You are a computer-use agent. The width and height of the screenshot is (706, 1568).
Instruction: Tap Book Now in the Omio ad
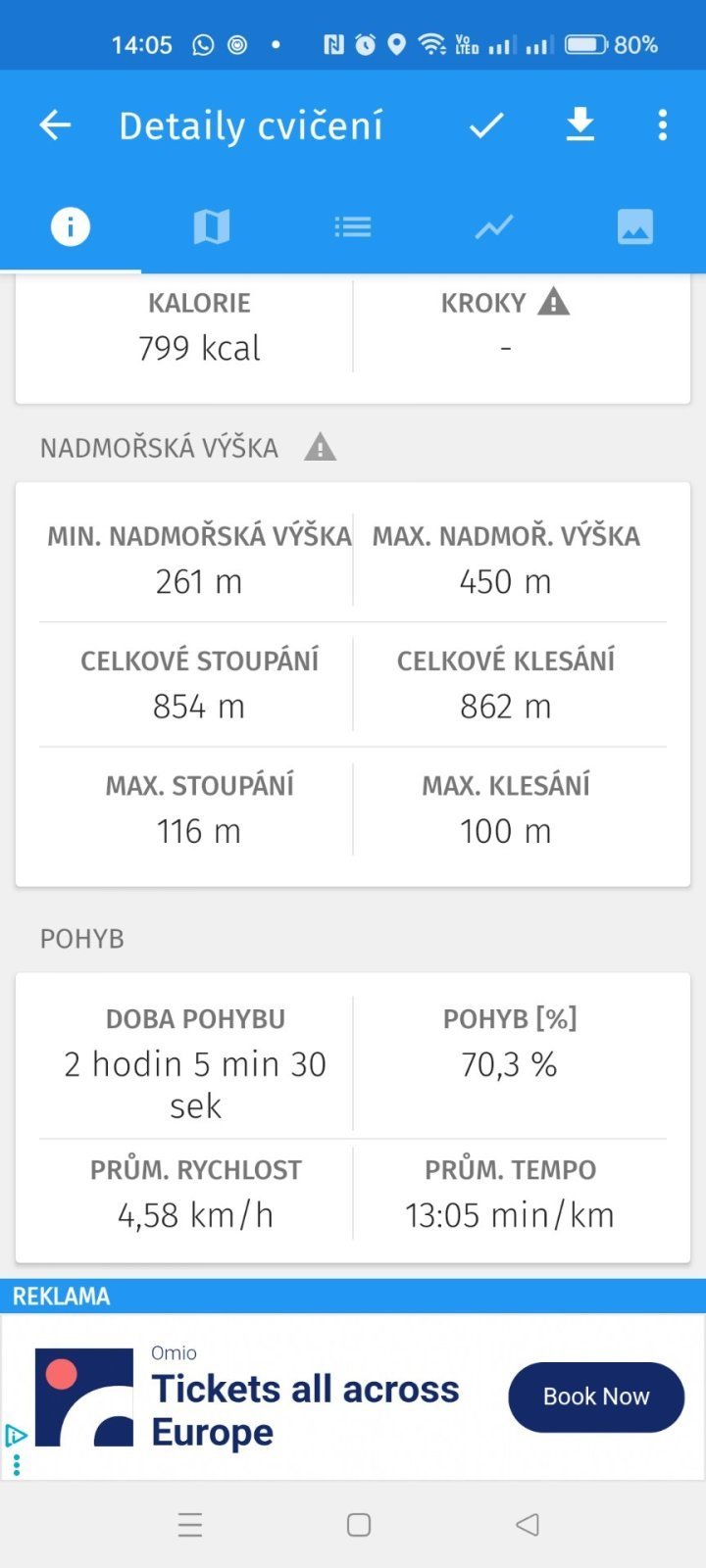[596, 1396]
